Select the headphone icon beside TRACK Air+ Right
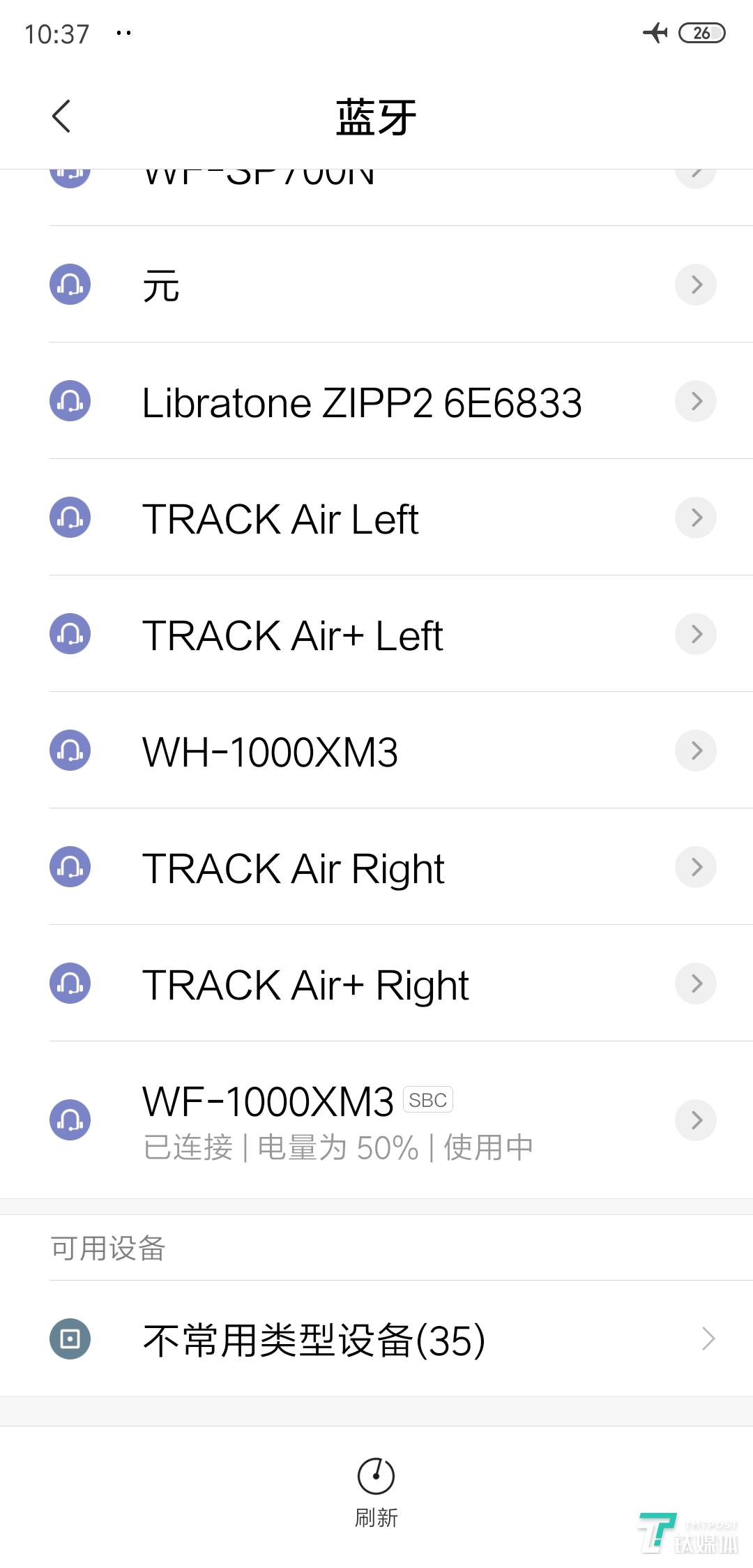The height and width of the screenshot is (1568, 753). 70,983
